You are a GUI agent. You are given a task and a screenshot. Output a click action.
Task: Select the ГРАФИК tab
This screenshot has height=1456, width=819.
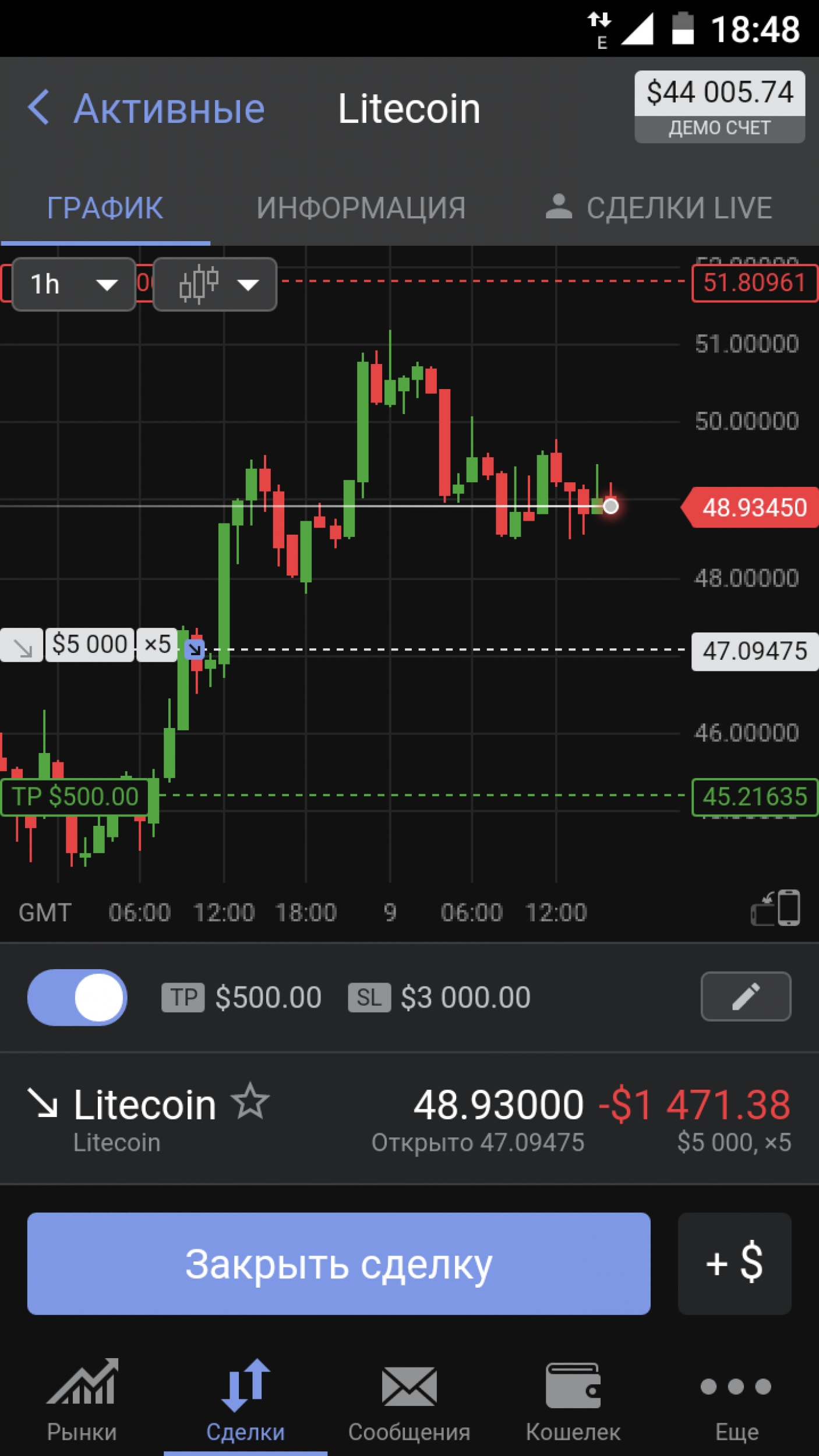click(x=105, y=208)
